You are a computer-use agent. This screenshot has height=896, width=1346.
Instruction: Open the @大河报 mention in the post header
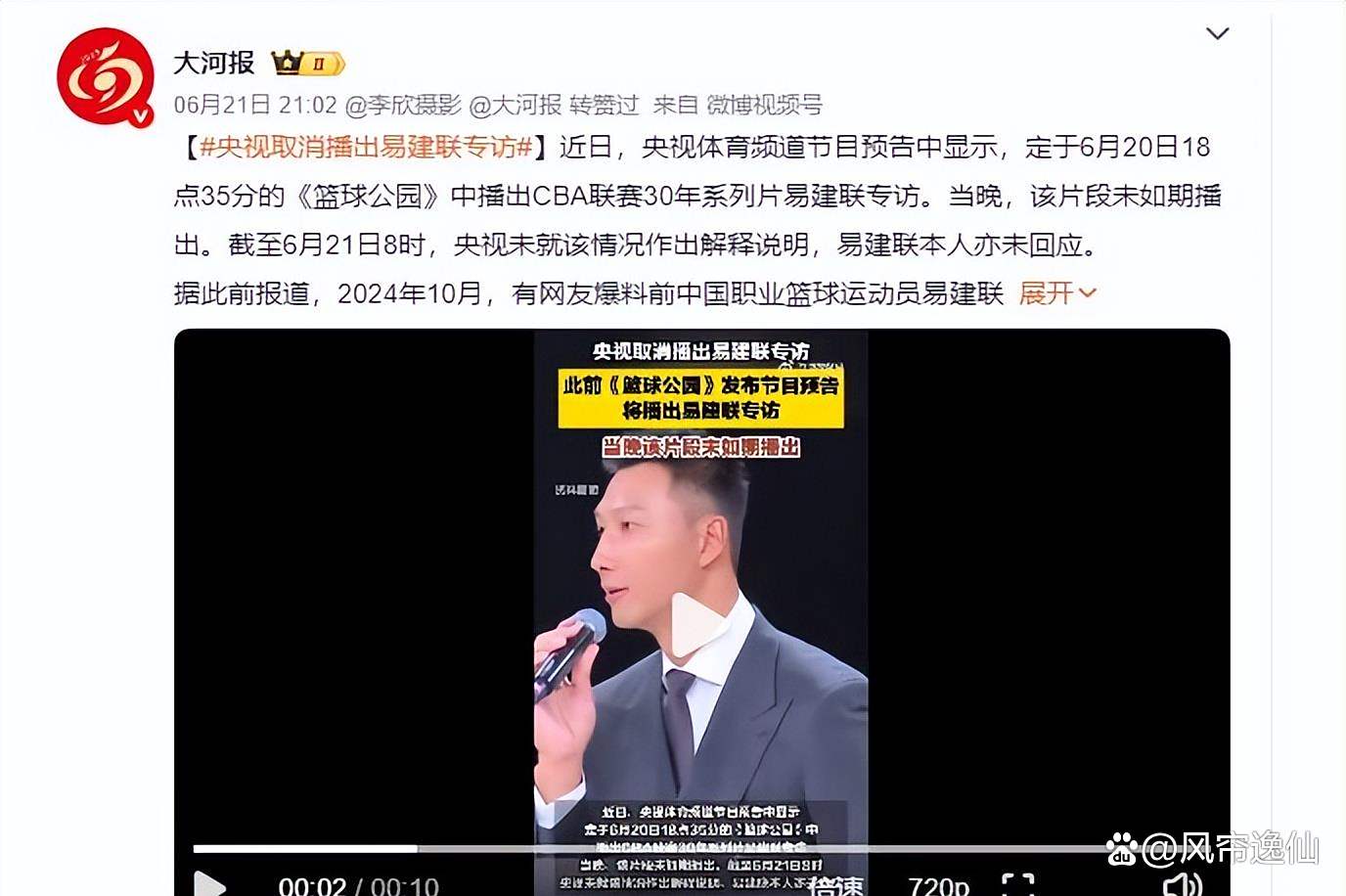[516, 105]
